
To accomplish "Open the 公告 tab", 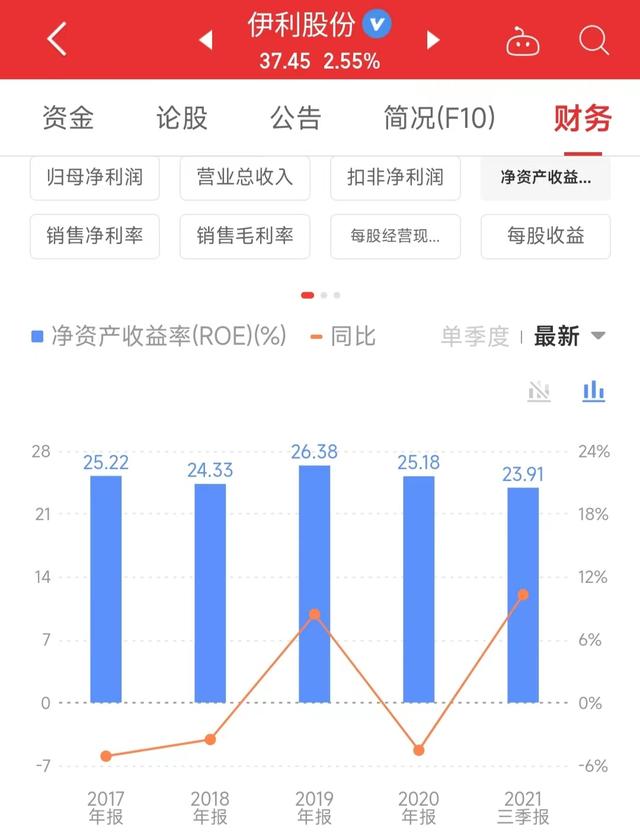I will coord(296,118).
